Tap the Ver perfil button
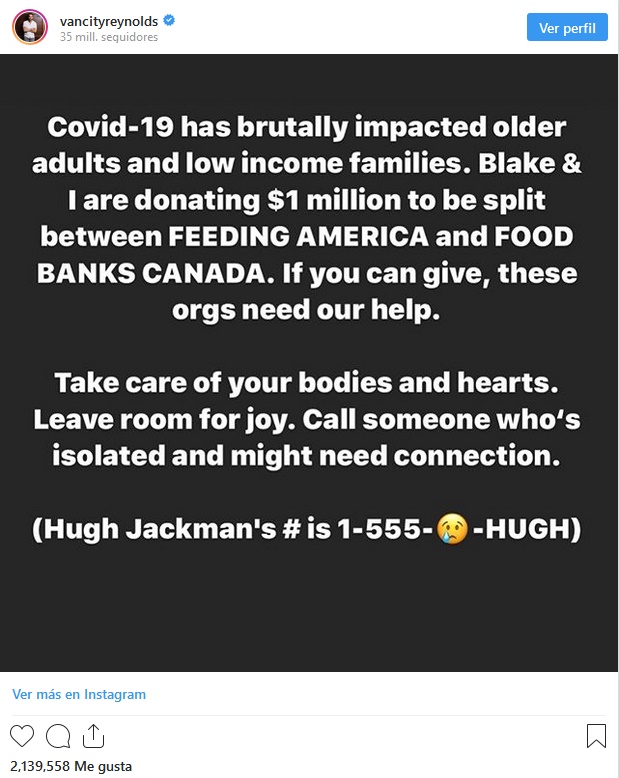 567,27
